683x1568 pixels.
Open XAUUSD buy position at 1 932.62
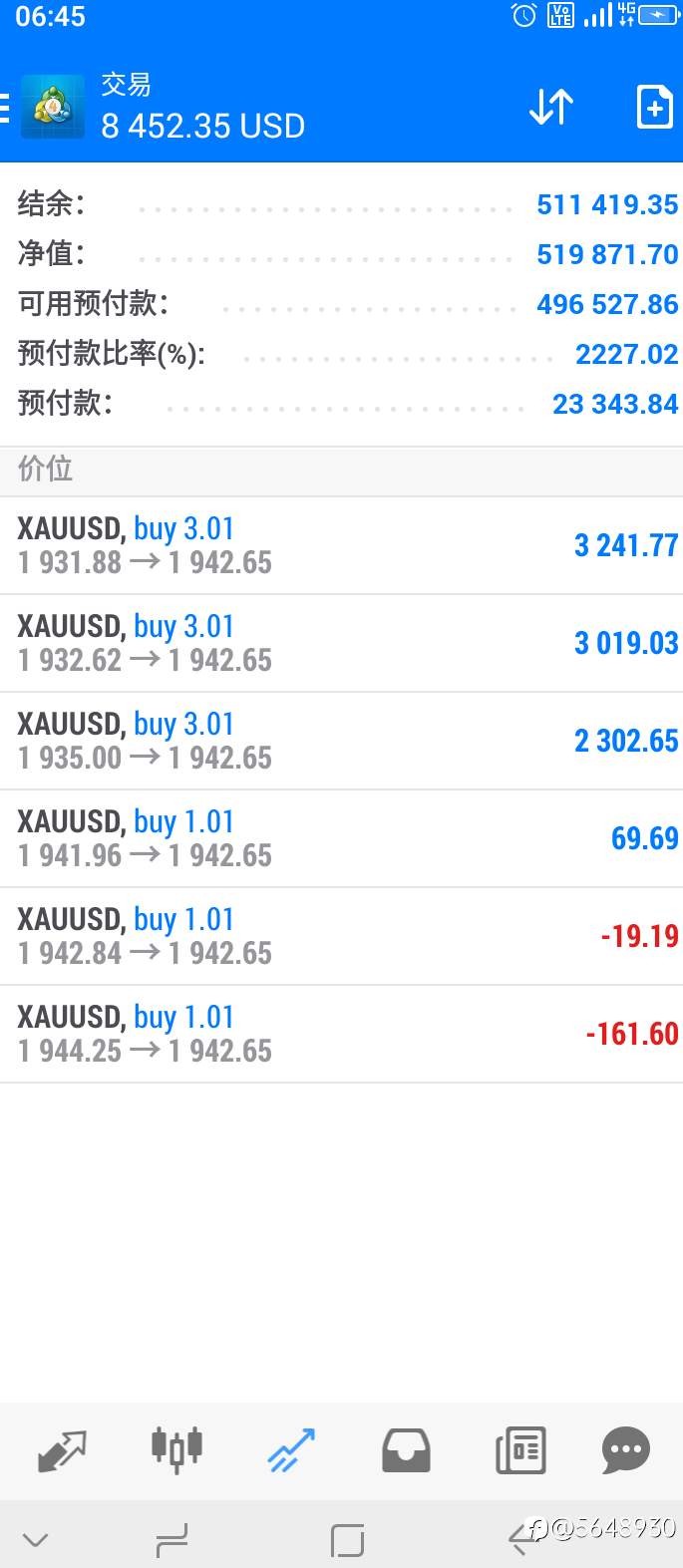341,643
